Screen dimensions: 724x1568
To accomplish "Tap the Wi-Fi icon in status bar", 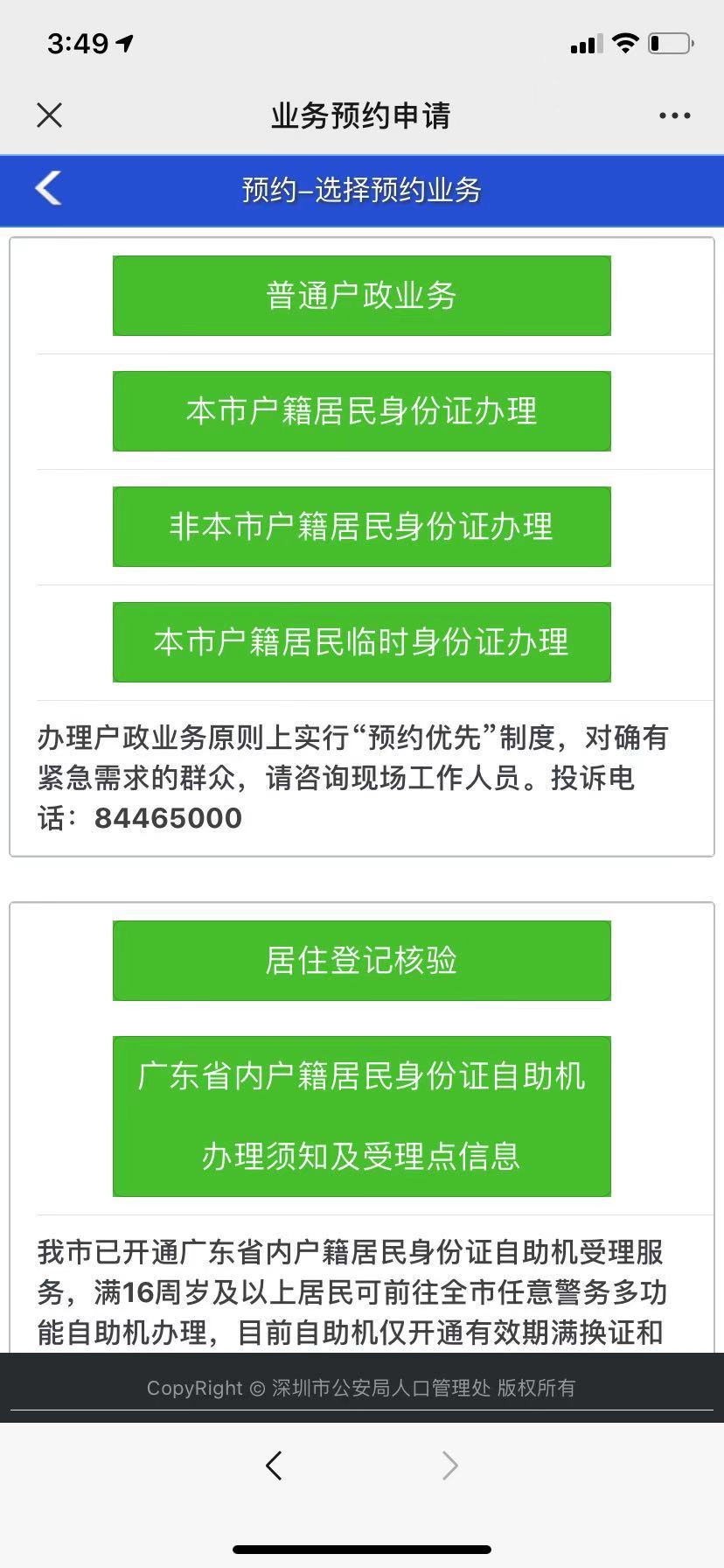I will pos(625,42).
